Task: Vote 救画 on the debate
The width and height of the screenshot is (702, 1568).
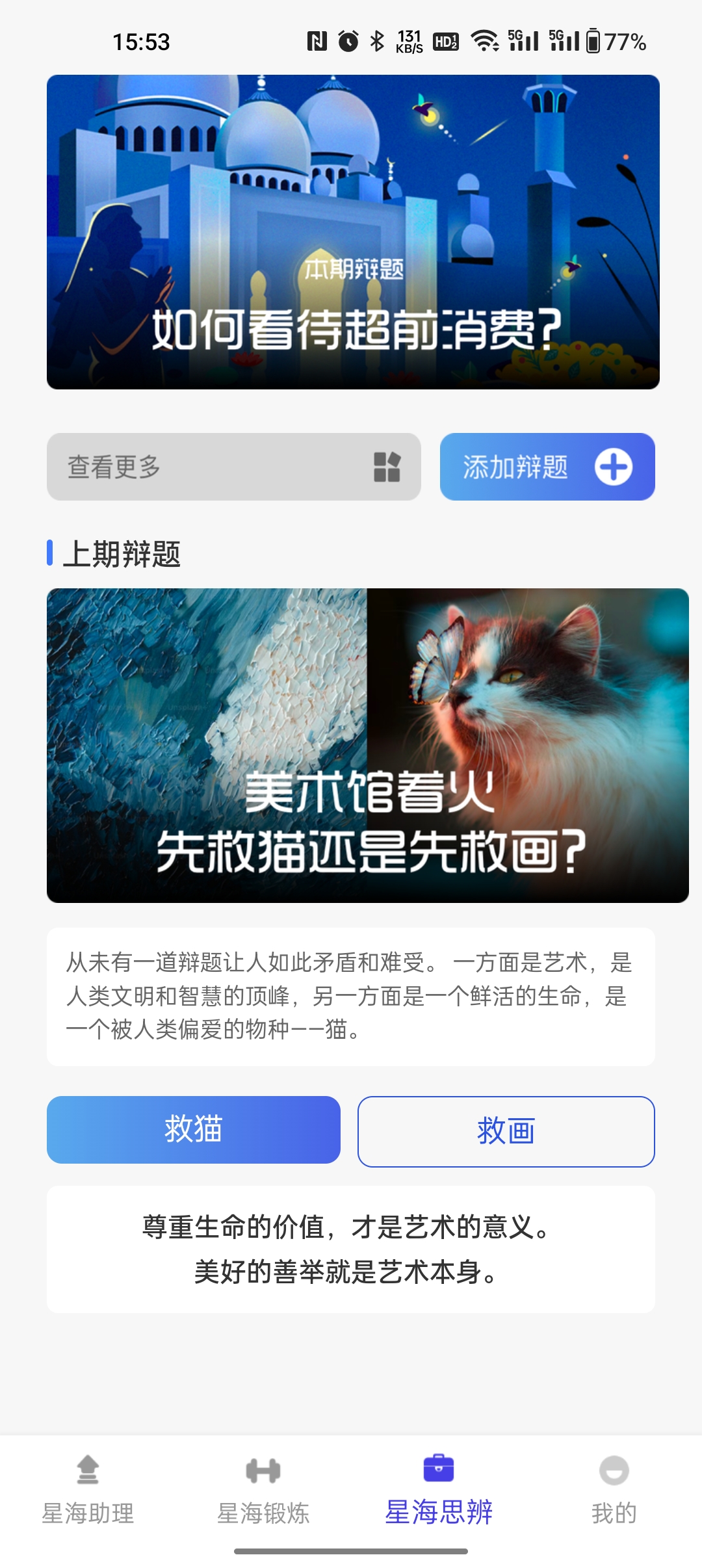Action: click(506, 1130)
